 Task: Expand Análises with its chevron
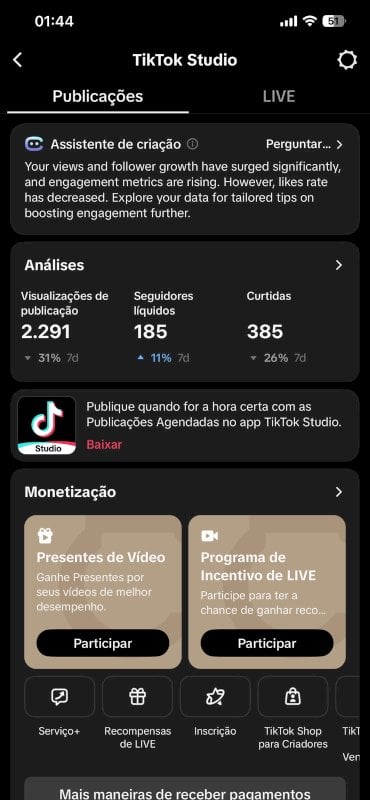pyautogui.click(x=338, y=265)
